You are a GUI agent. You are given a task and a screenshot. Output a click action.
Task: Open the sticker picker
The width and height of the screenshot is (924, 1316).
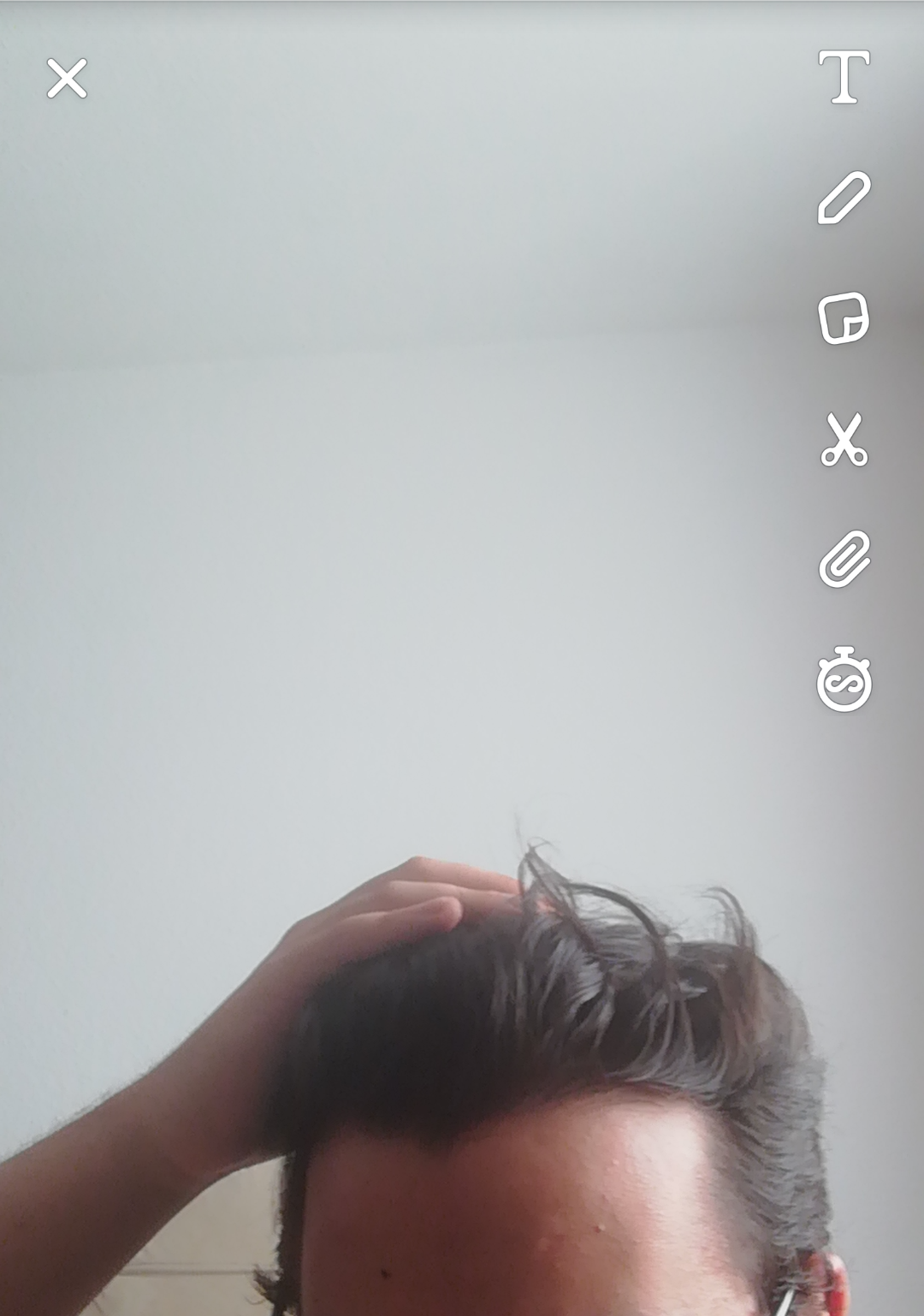844,318
